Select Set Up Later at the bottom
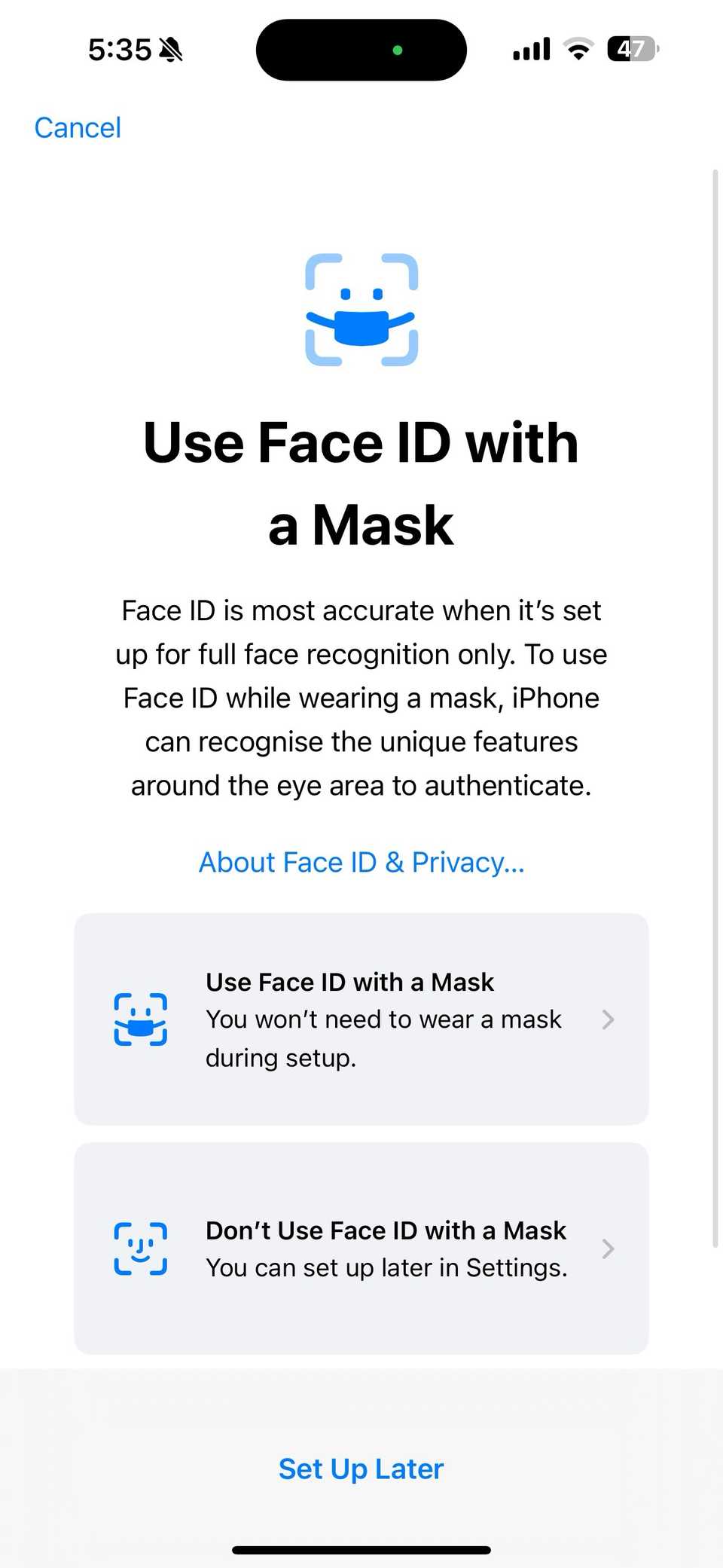The image size is (723, 1568). coord(361,1469)
